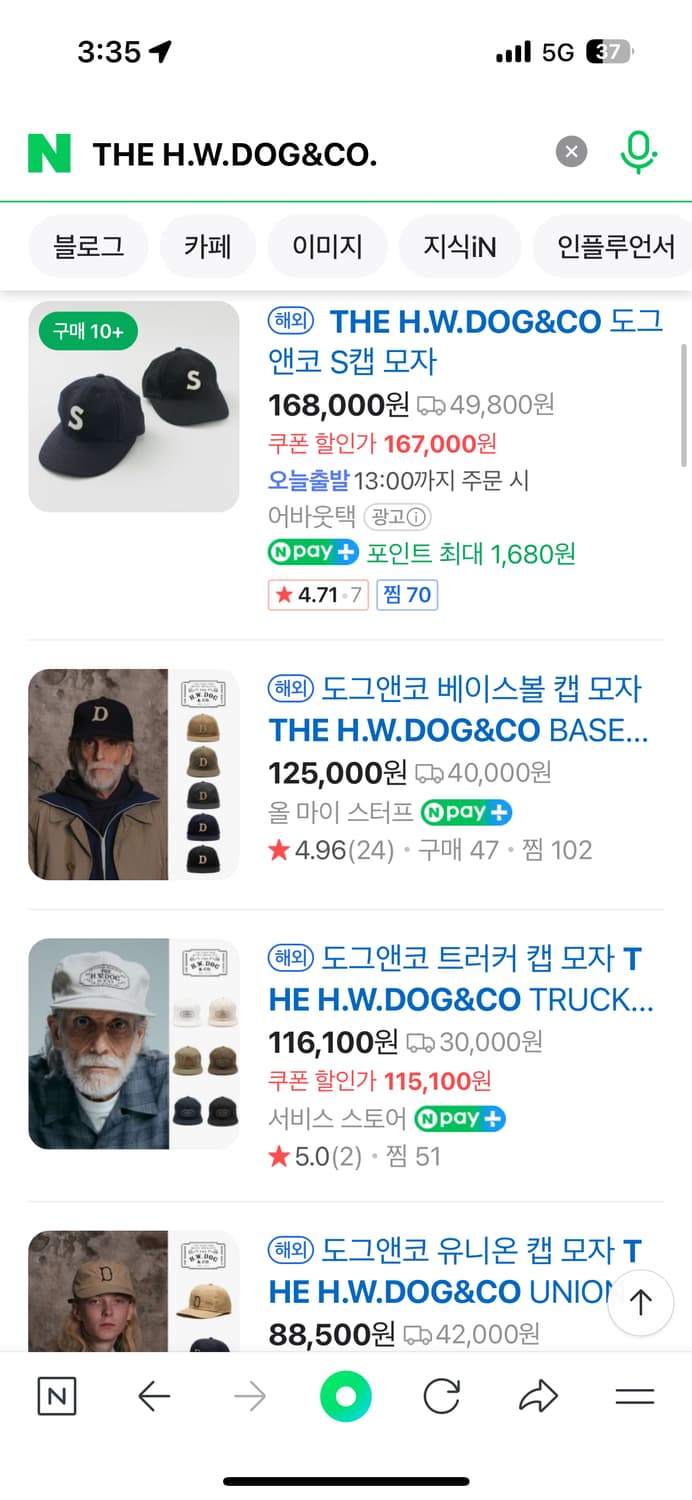This screenshot has height=1500, width=692.
Task: Reload the current page
Action: pos(441,1396)
